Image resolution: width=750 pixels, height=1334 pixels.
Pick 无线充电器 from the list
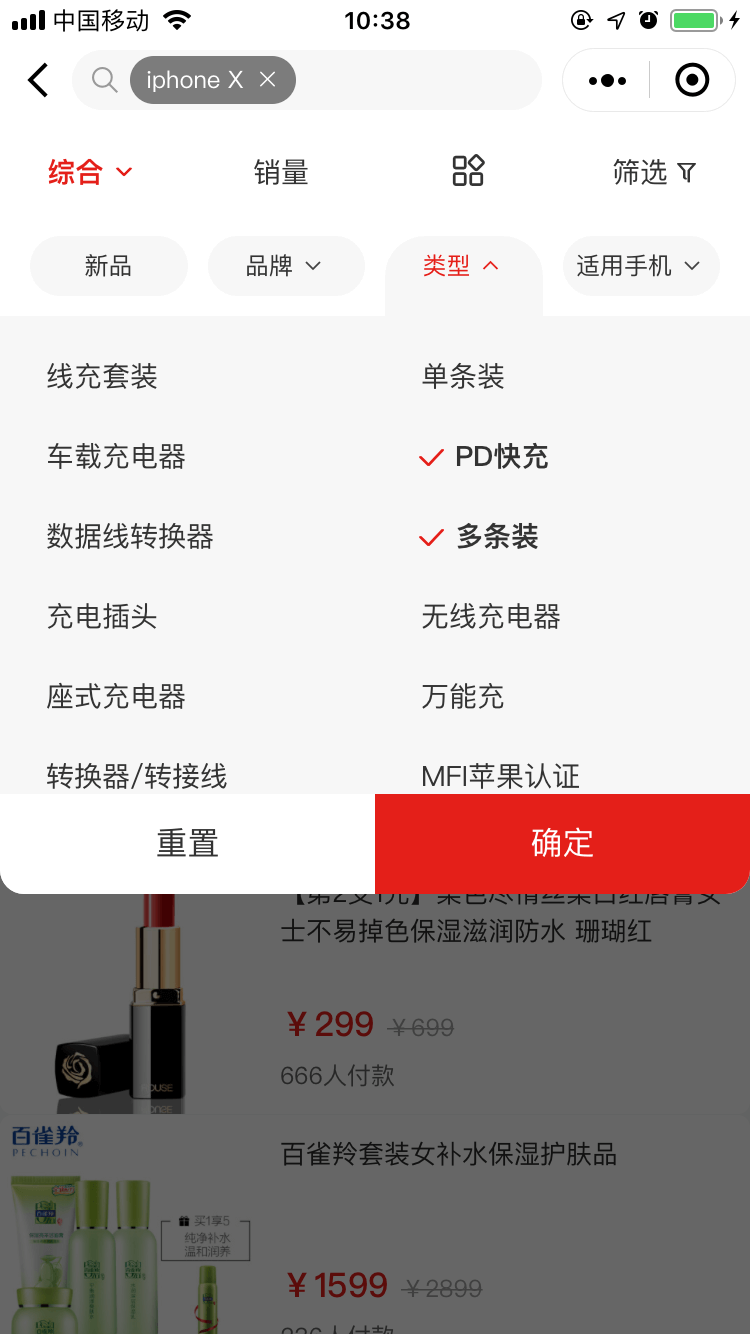tap(490, 617)
